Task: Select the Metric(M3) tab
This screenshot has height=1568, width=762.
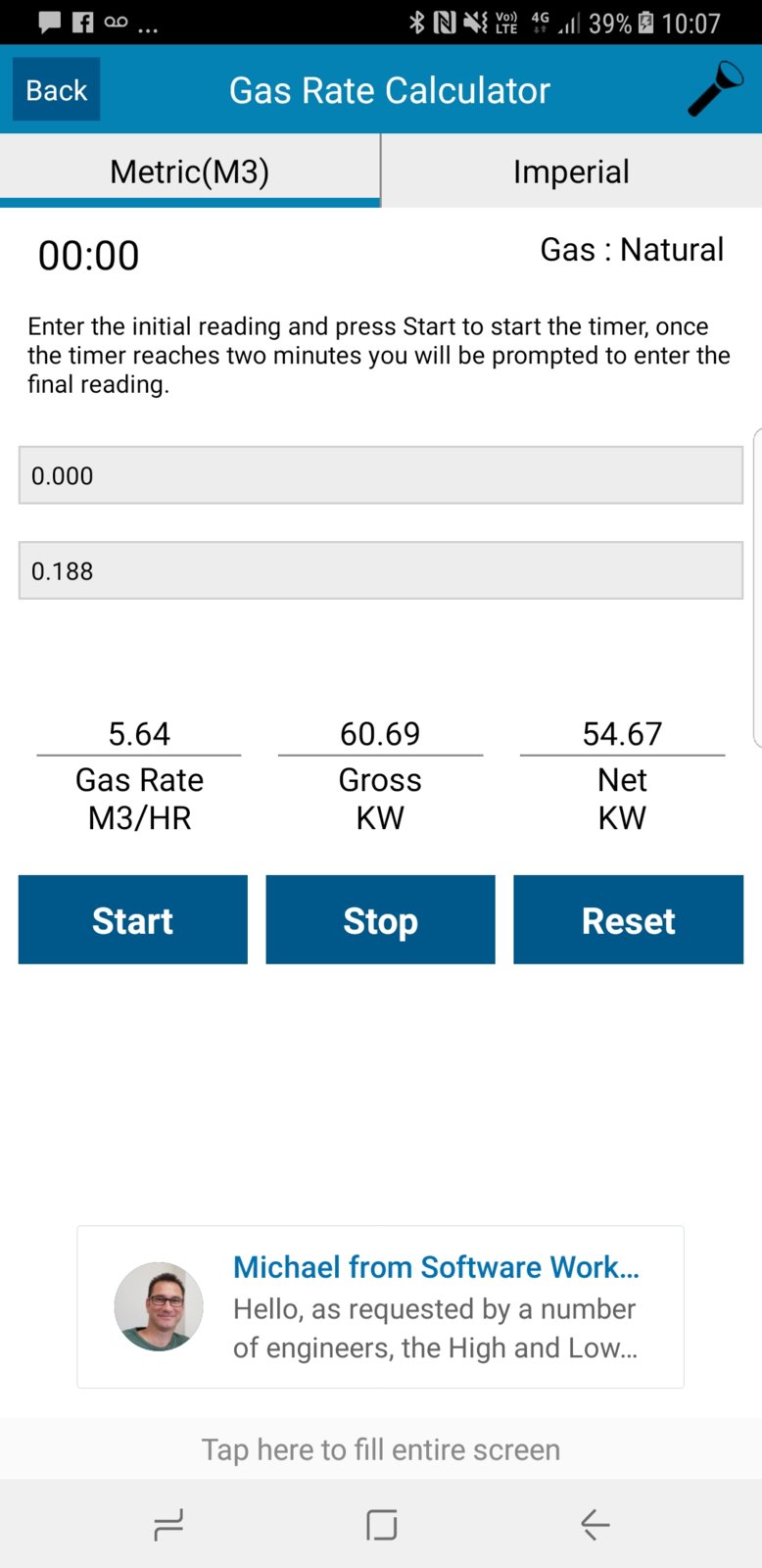Action: 189,171
